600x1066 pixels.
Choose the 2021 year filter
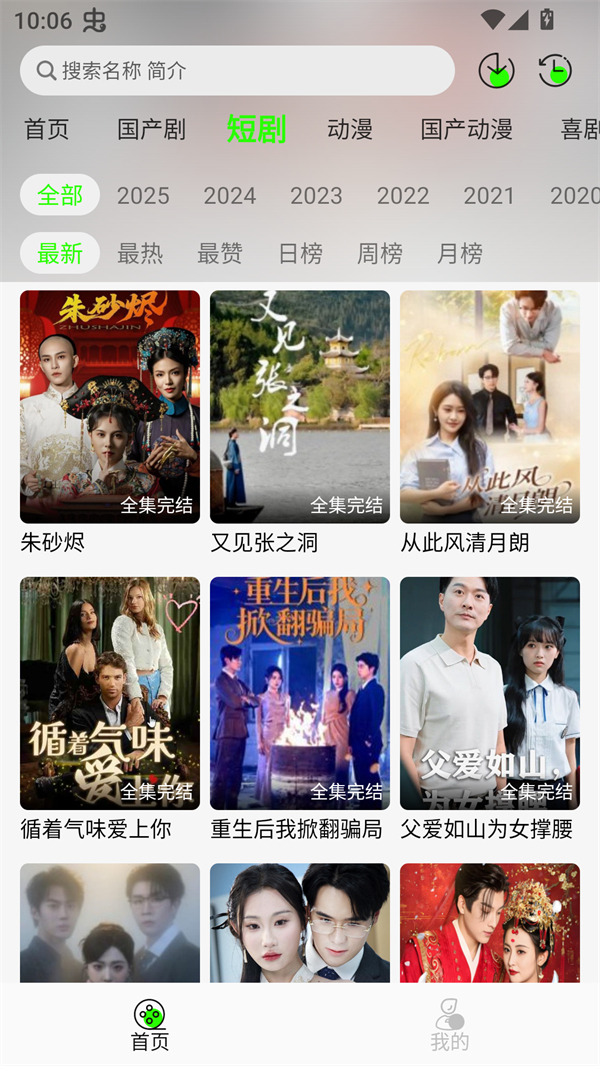pos(489,195)
